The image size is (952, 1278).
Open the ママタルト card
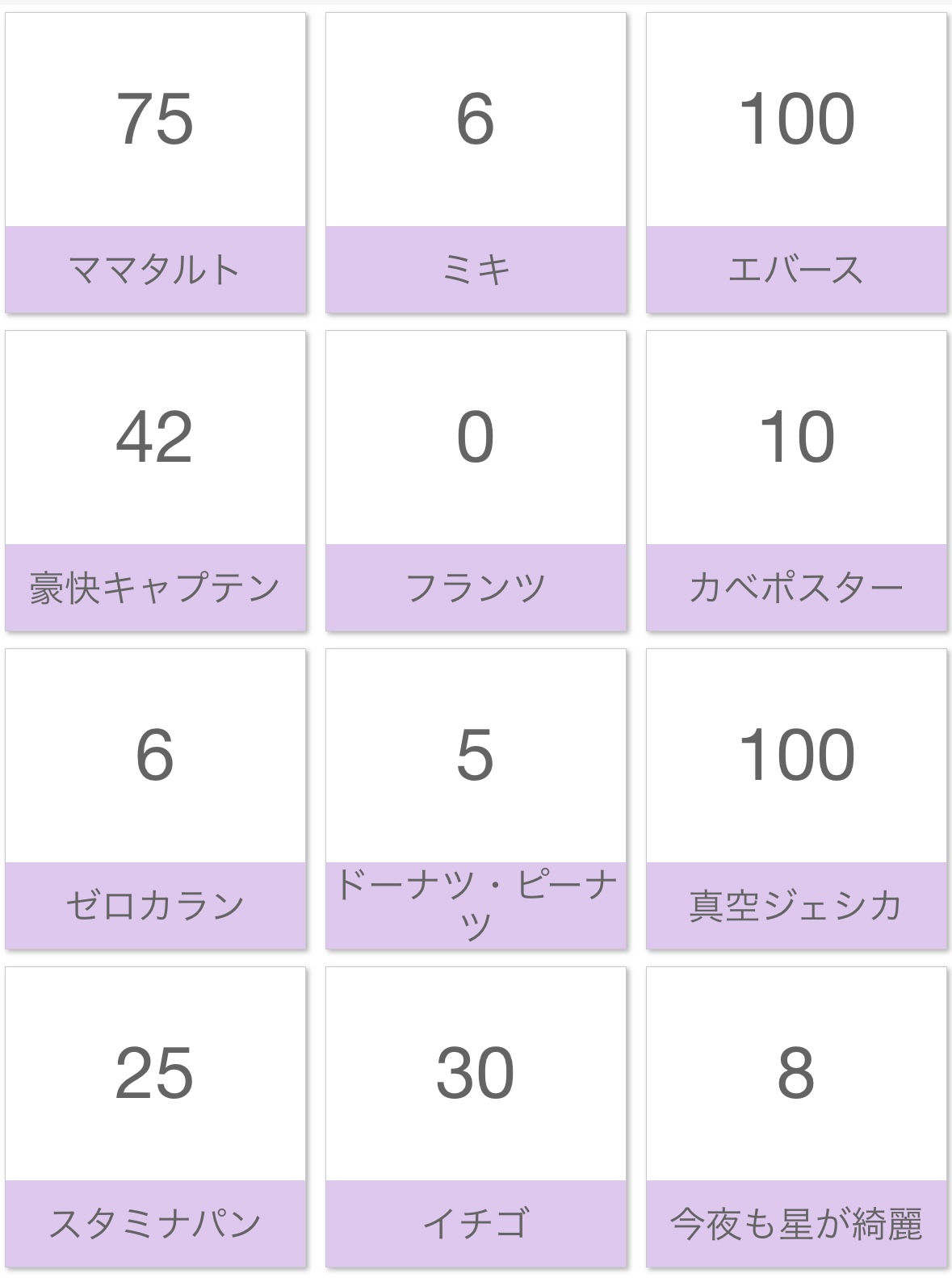155,163
